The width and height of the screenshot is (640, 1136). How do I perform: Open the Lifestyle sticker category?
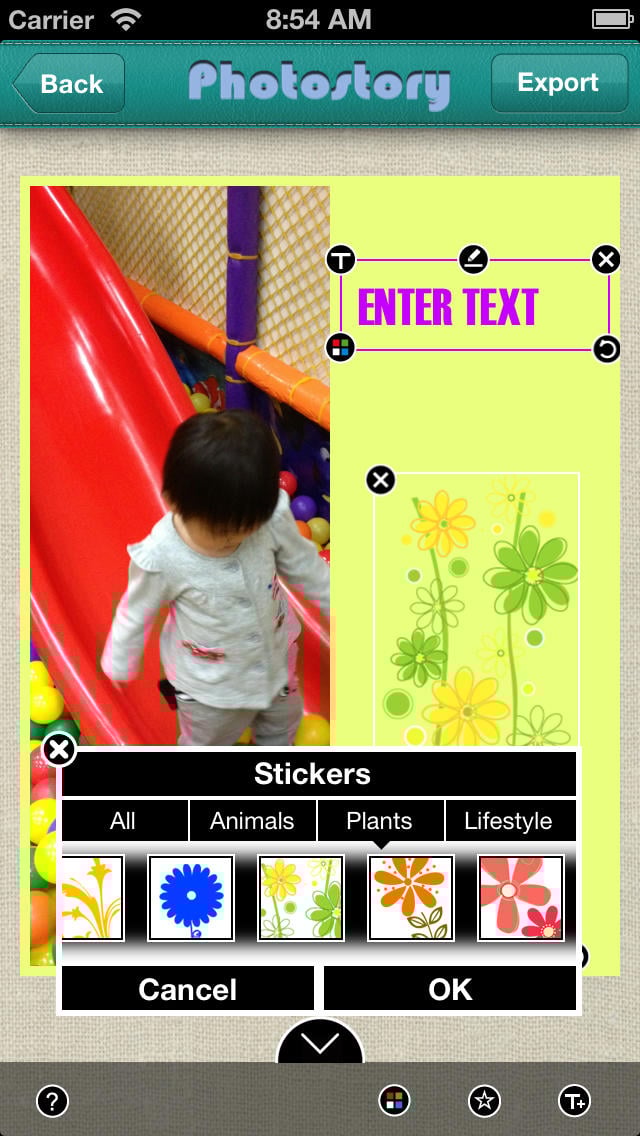[510, 821]
